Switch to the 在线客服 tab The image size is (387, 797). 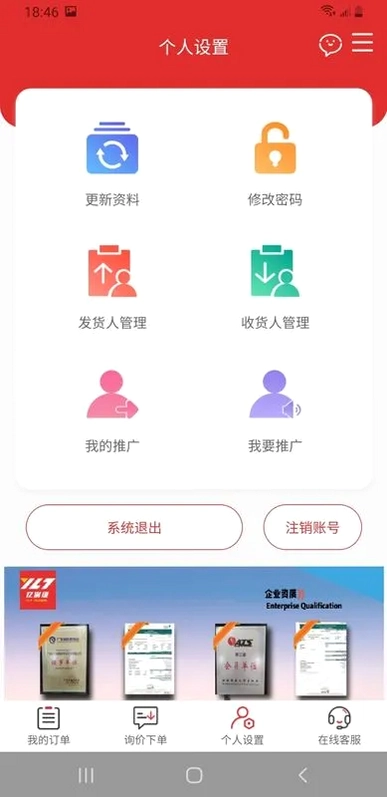(339, 726)
